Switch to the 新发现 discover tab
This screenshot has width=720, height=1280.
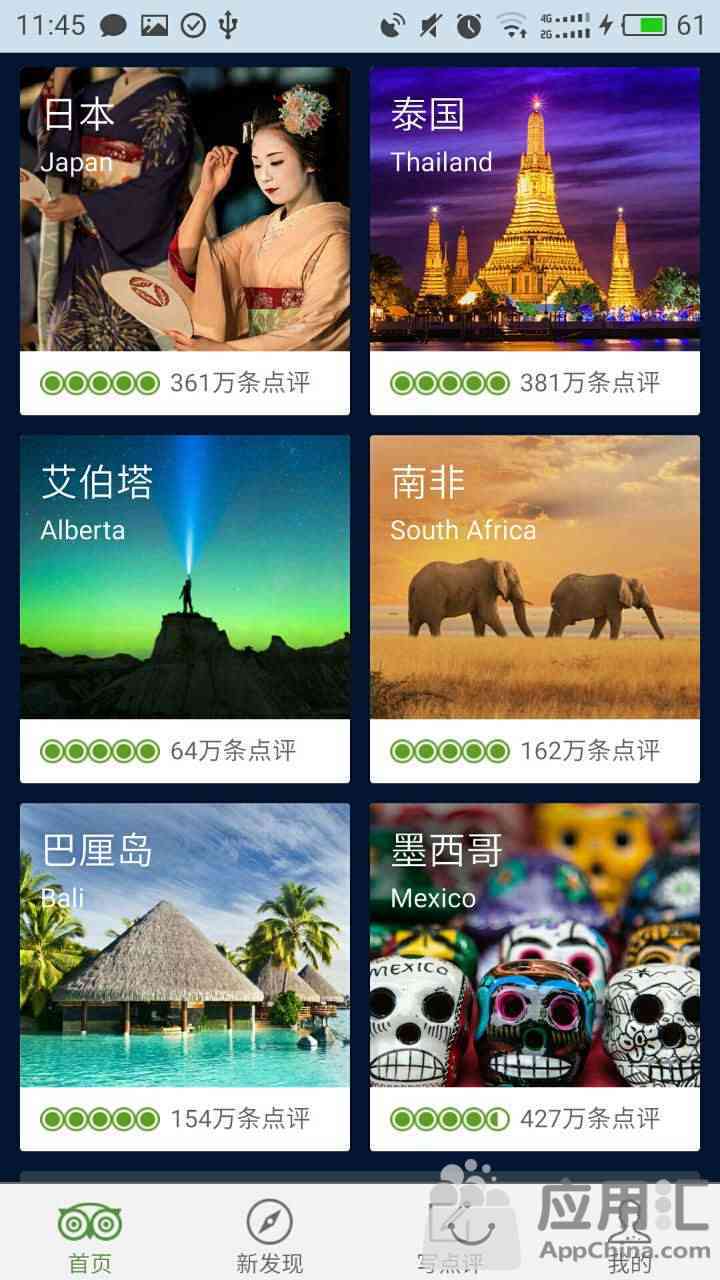tap(270, 1236)
